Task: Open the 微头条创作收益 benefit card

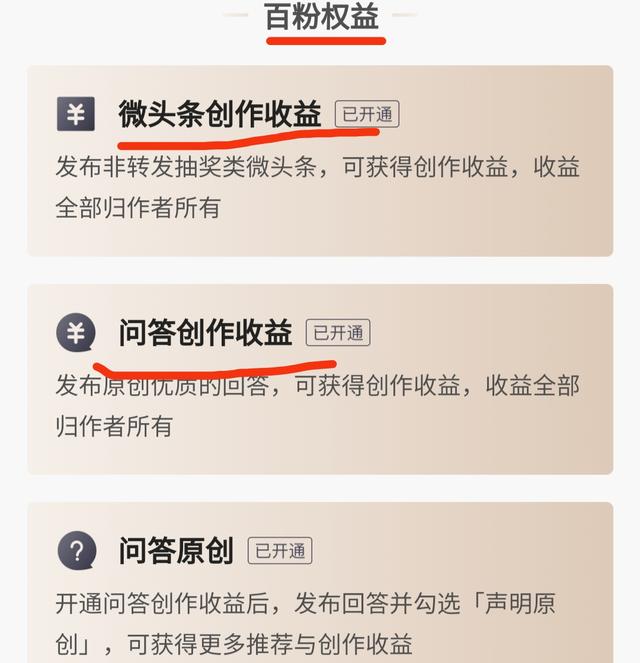Action: 320,161
